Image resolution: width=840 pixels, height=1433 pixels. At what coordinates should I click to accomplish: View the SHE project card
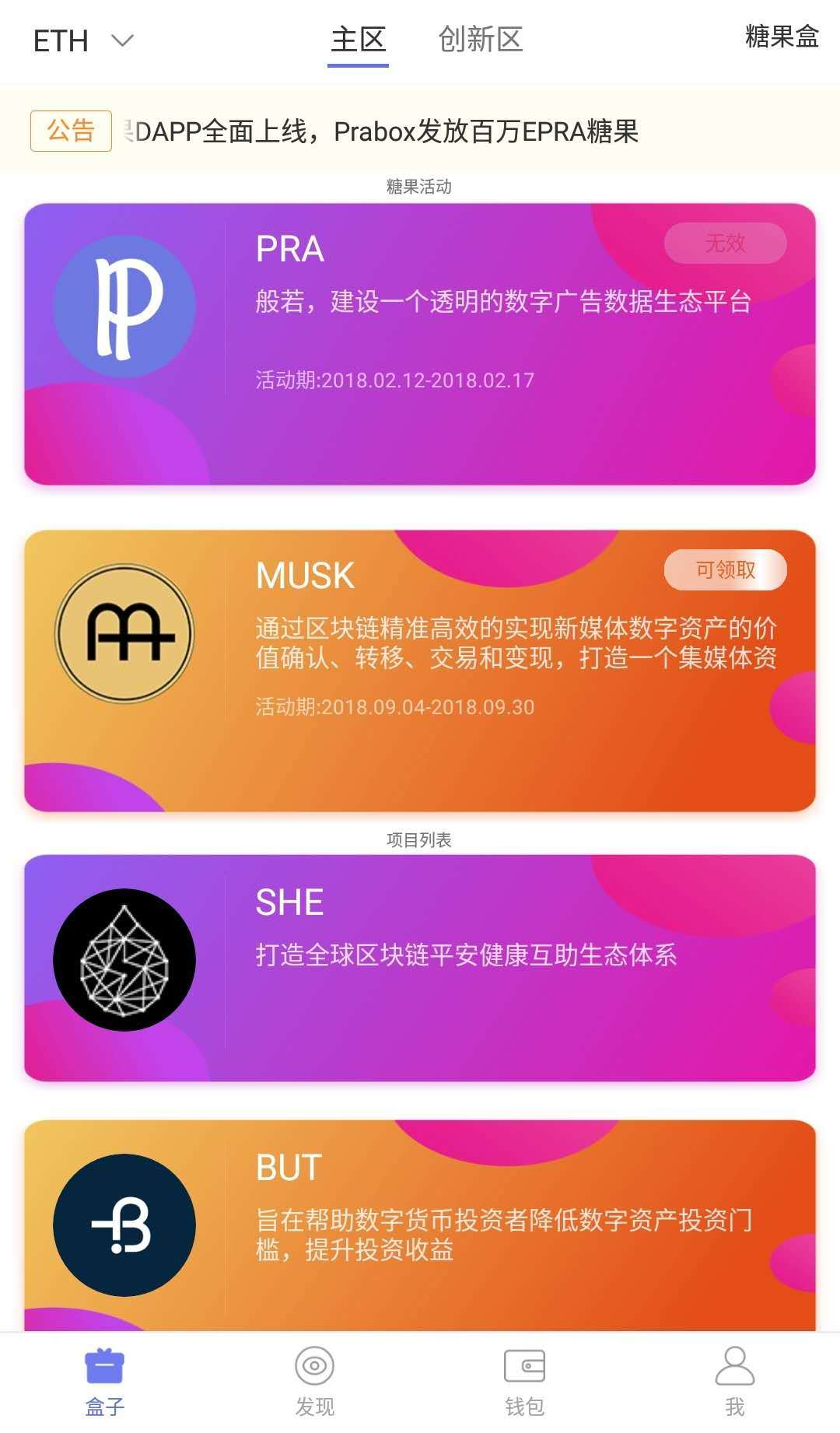pos(420,968)
